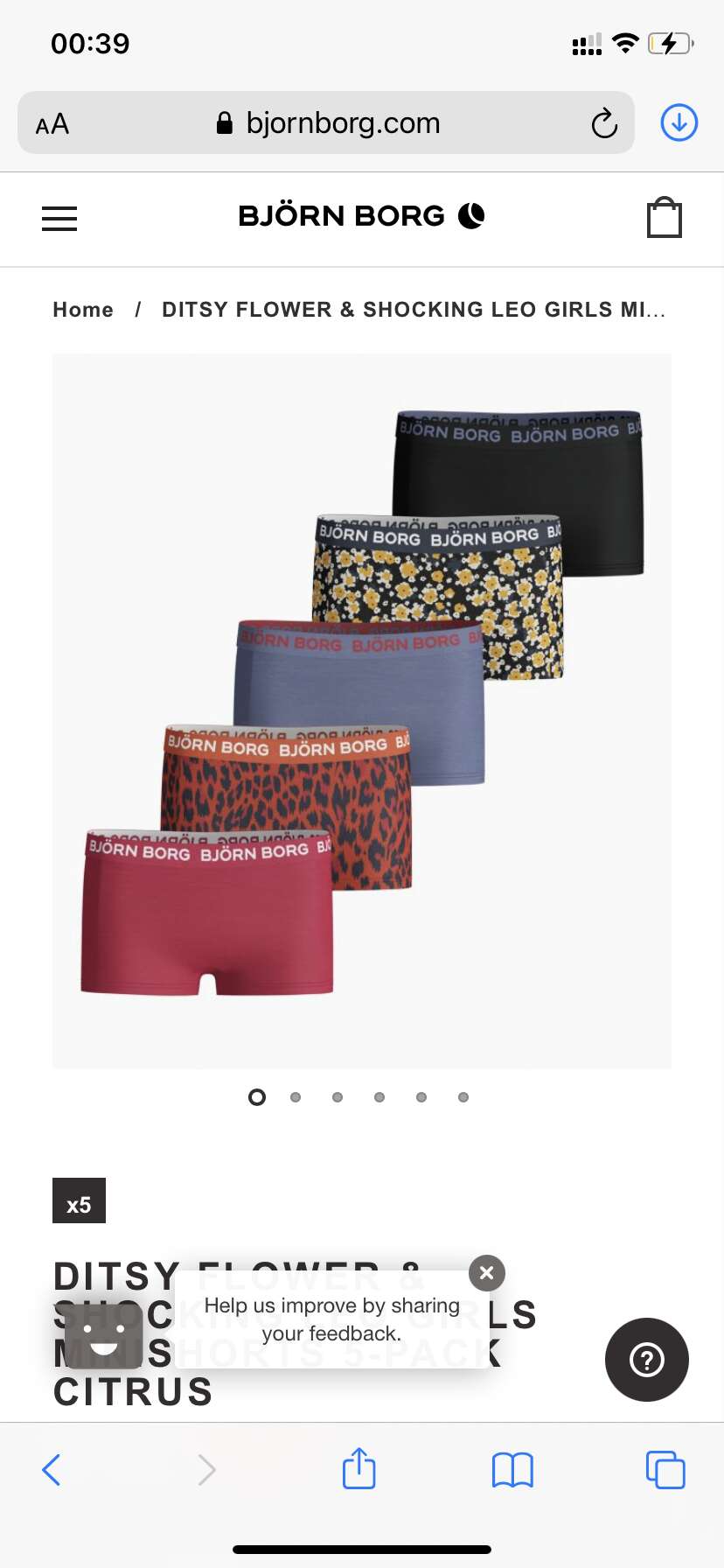This screenshot has width=724, height=1568.
Task: Dismiss the feedback popup
Action: [x=487, y=1273]
